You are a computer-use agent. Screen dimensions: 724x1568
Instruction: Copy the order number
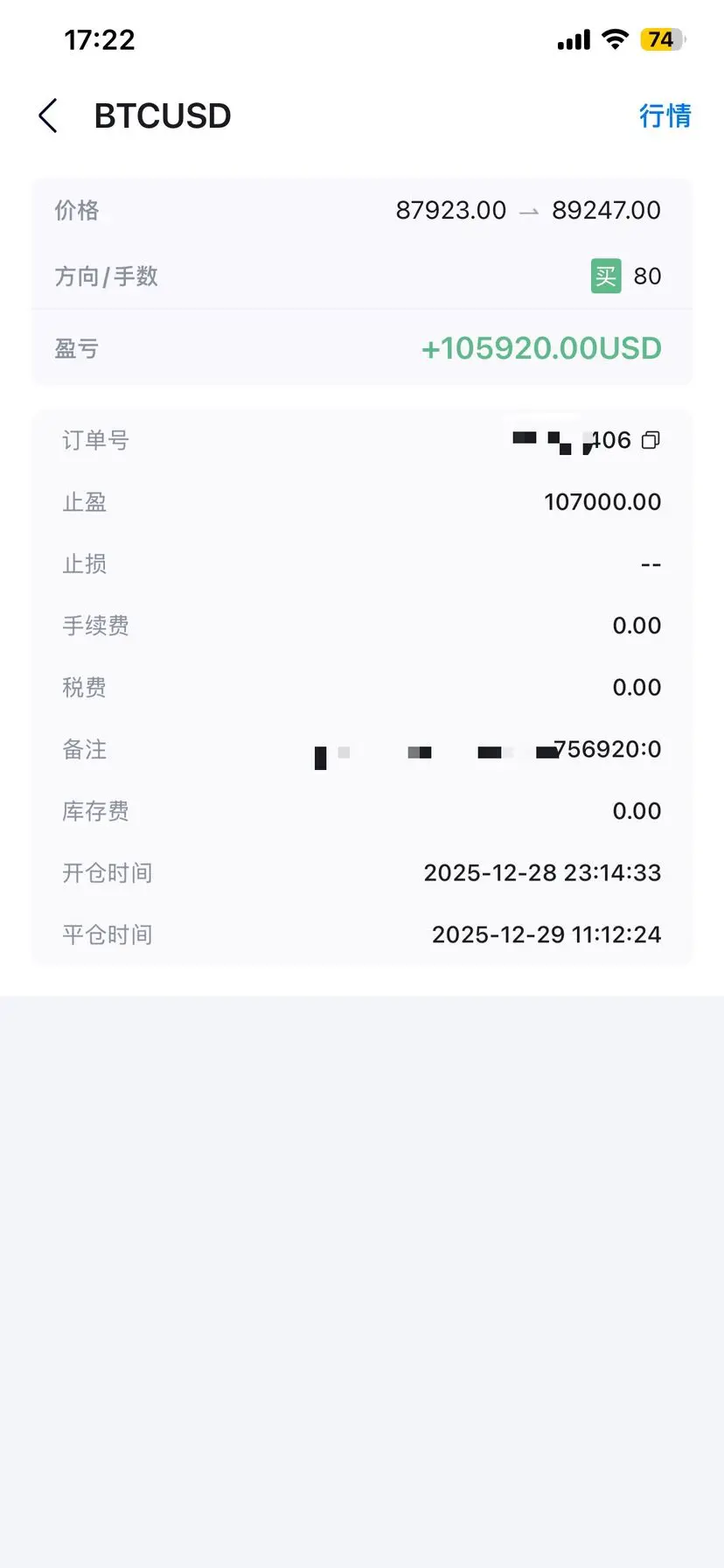[651, 440]
